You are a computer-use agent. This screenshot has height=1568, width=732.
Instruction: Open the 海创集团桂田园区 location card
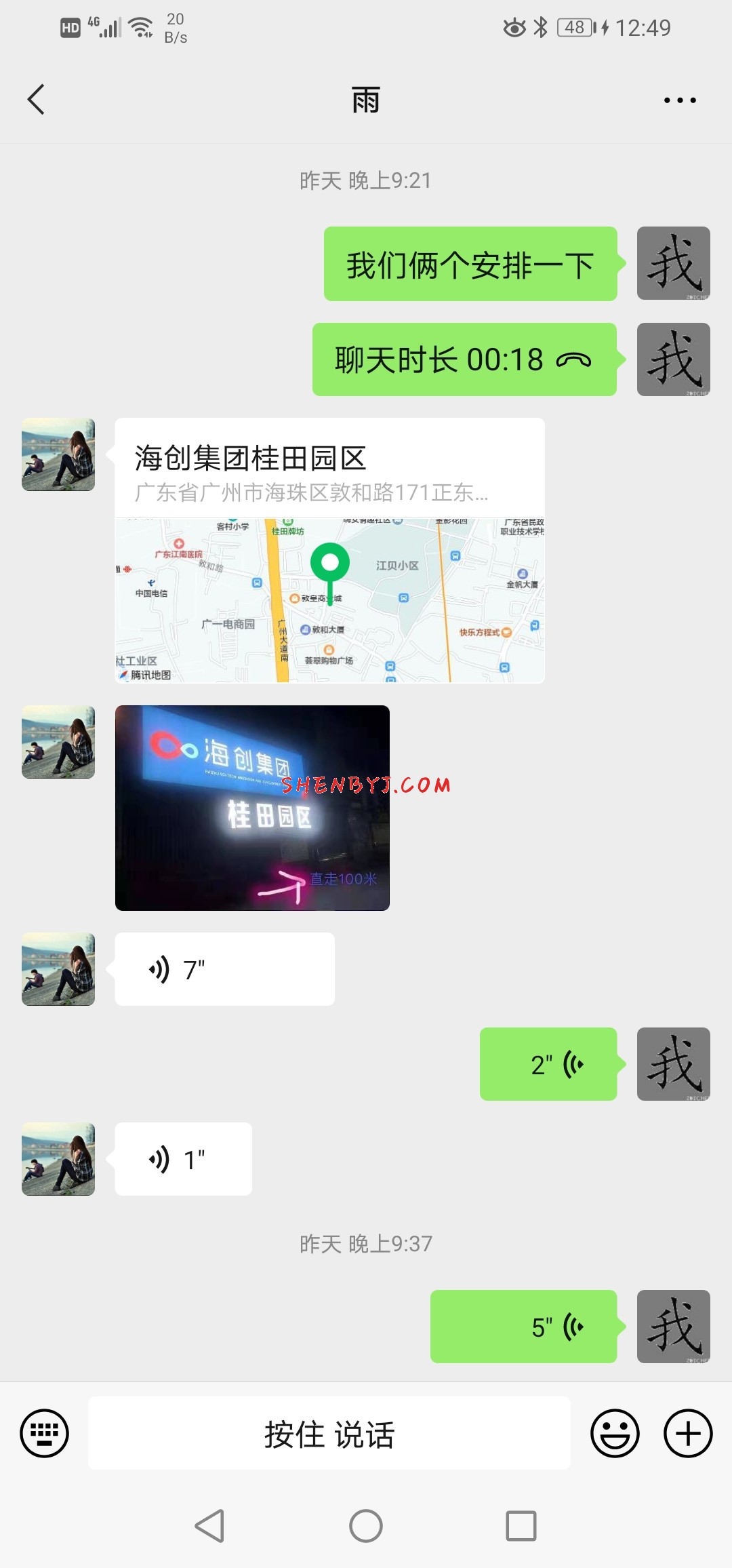tap(329, 549)
